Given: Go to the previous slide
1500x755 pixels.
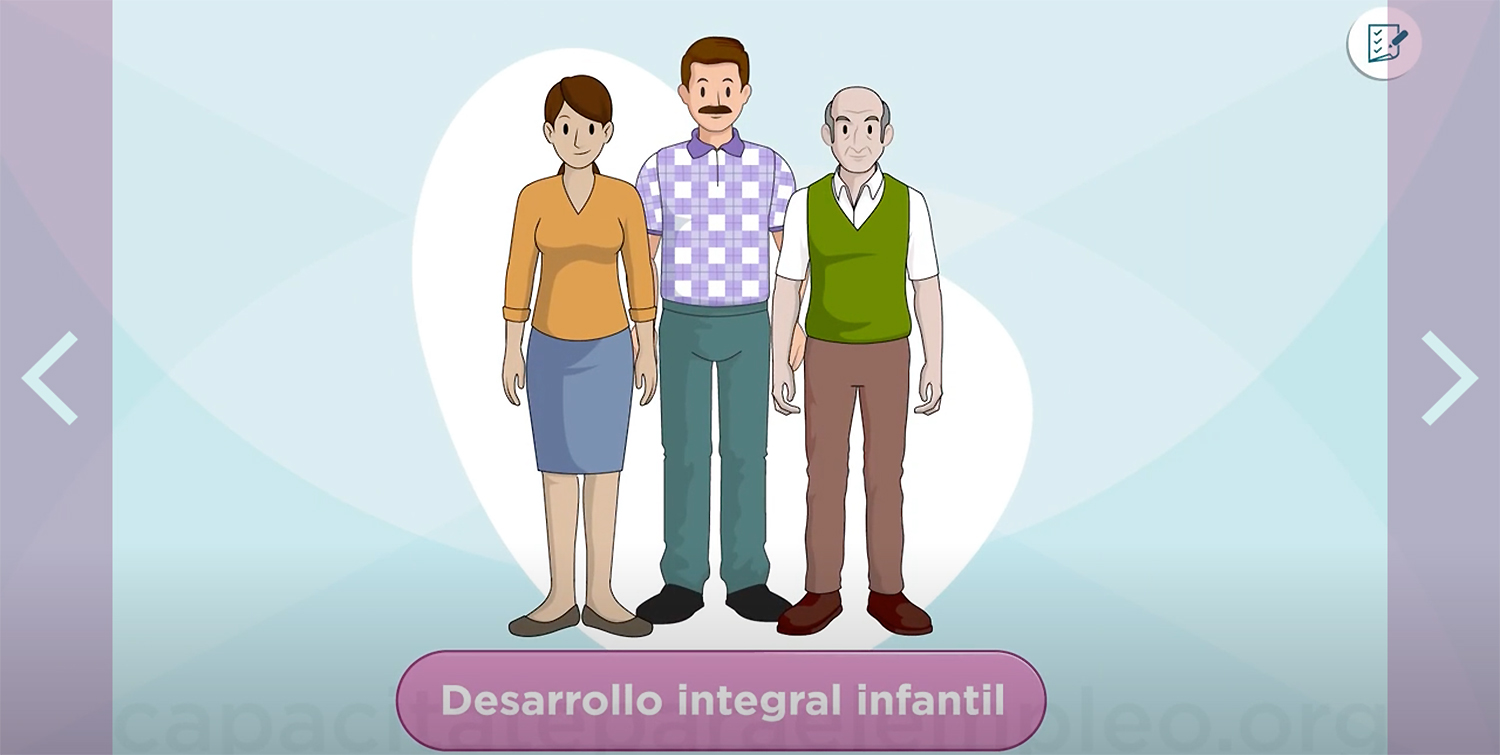Looking at the screenshot, I should pos(50,378).
